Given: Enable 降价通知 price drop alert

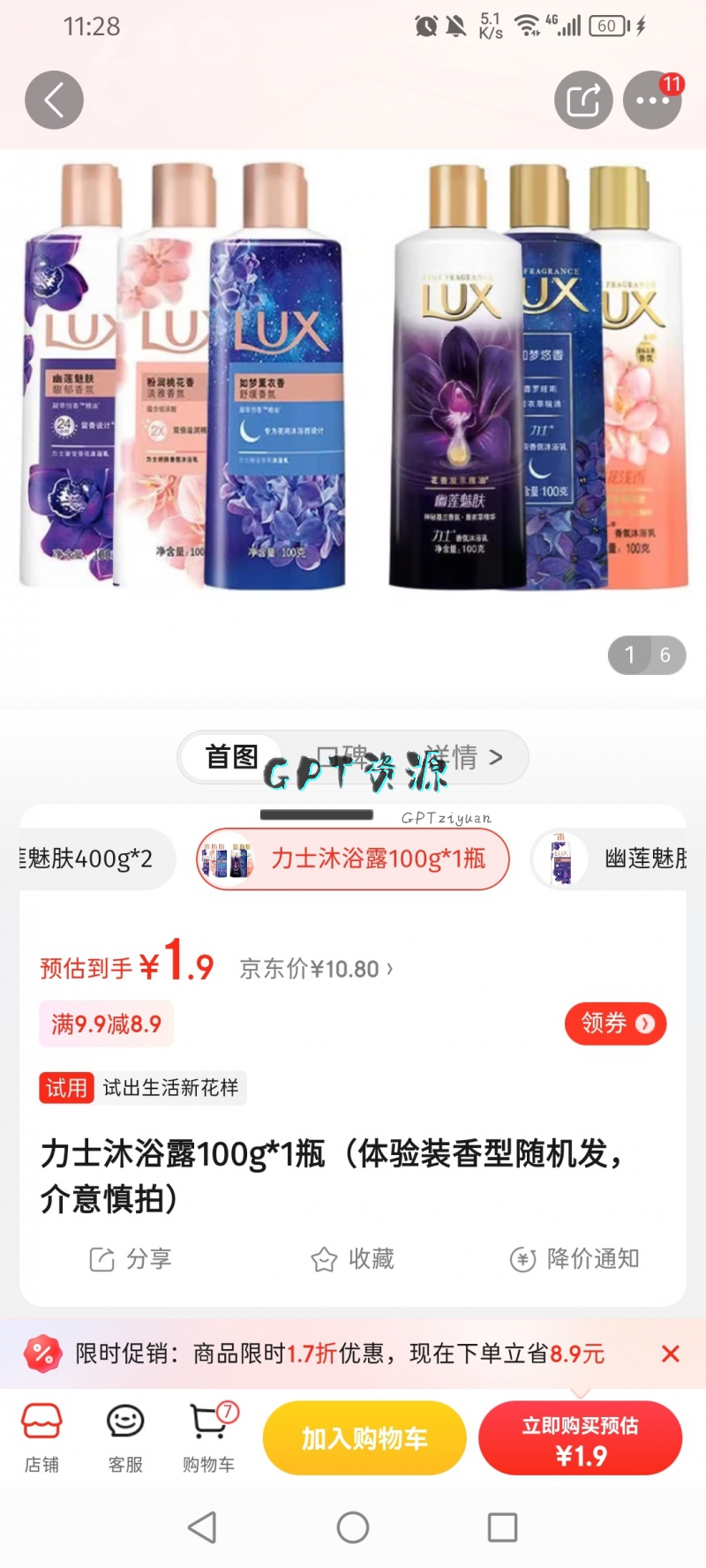Looking at the screenshot, I should click(575, 1259).
